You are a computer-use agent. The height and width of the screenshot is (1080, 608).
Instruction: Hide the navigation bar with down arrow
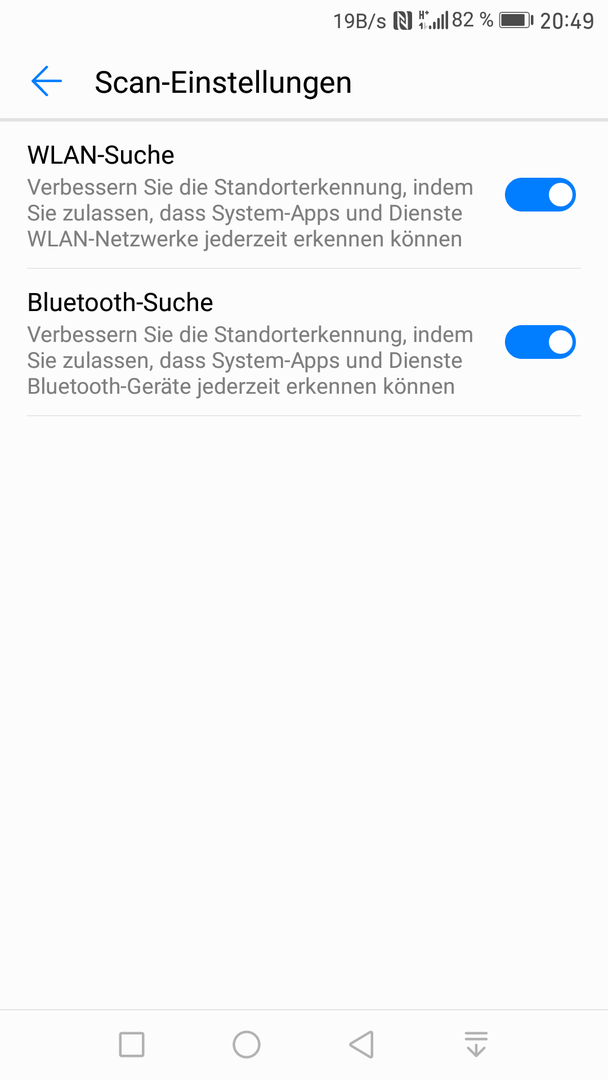point(476,1045)
